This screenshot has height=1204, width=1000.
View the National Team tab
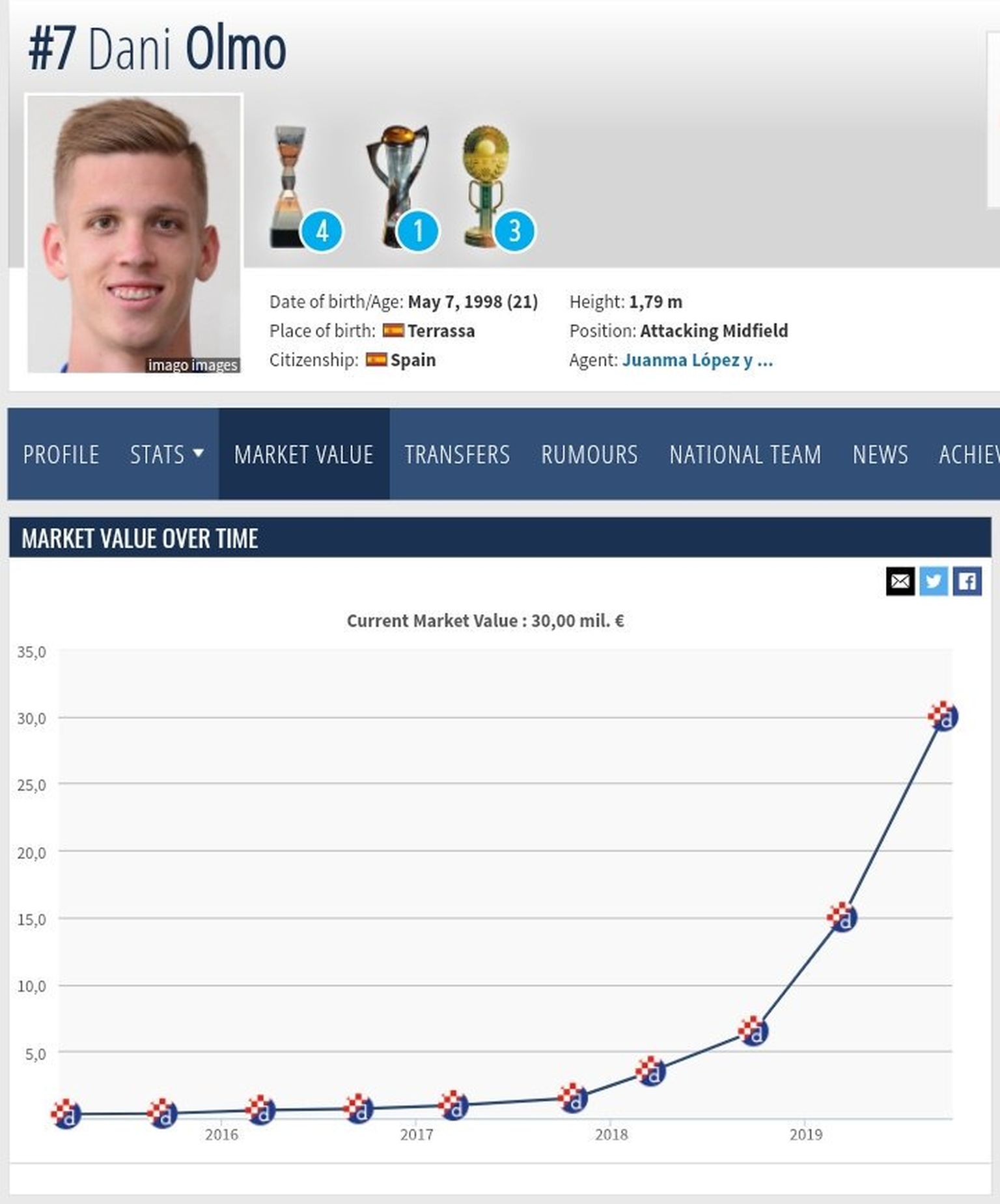(x=745, y=454)
